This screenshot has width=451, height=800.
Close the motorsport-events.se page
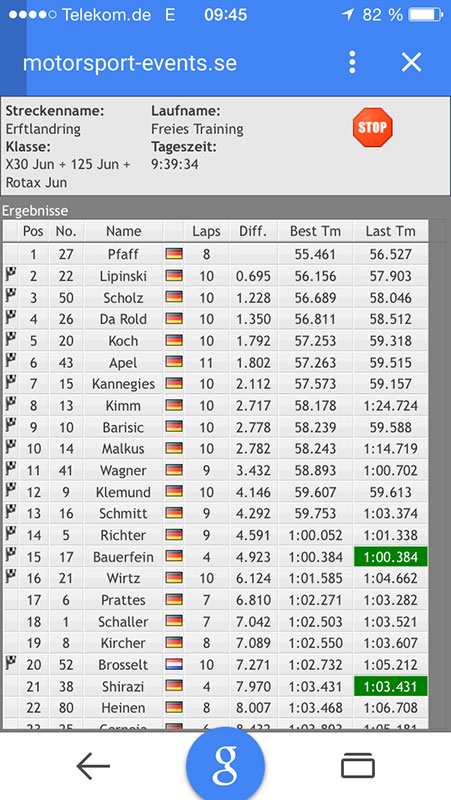point(411,63)
